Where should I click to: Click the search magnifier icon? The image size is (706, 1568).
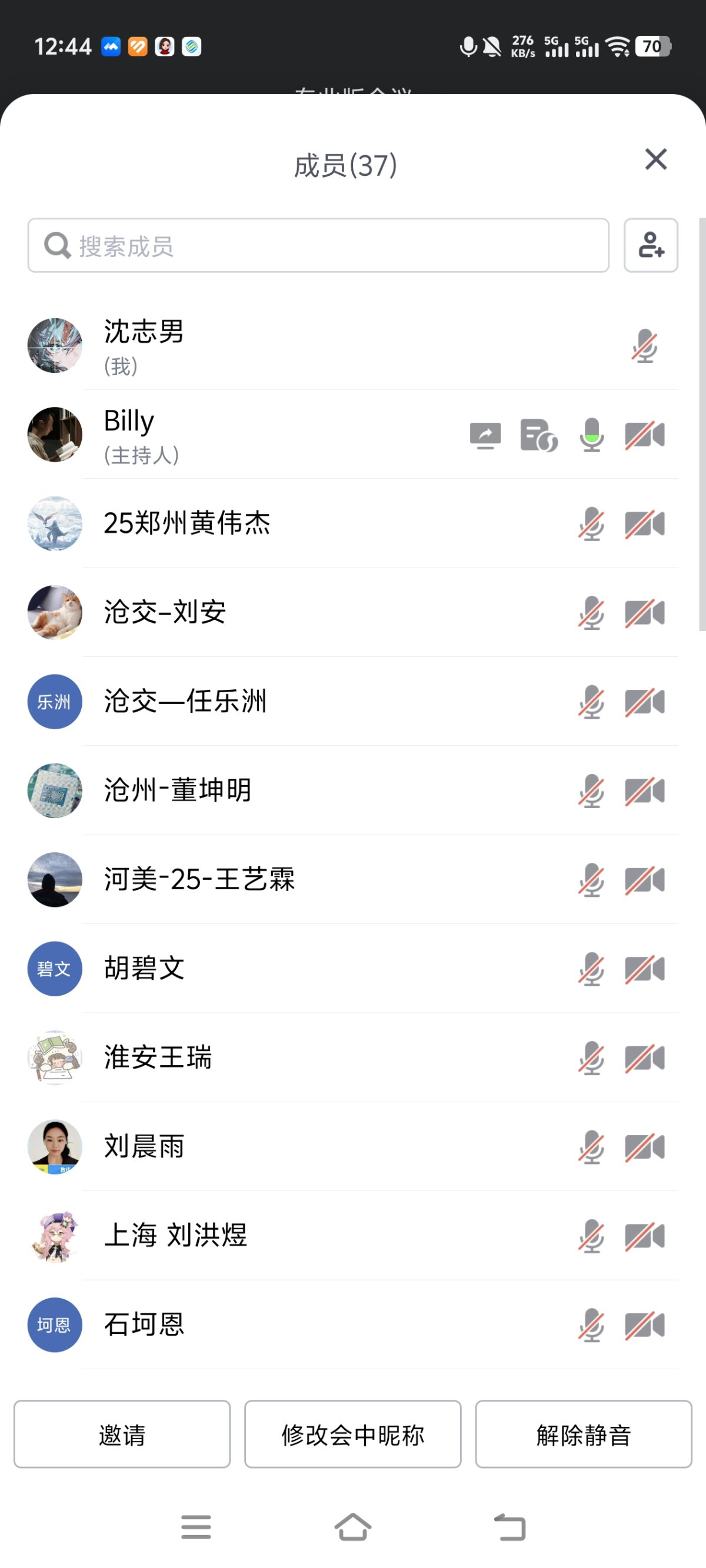(56, 245)
